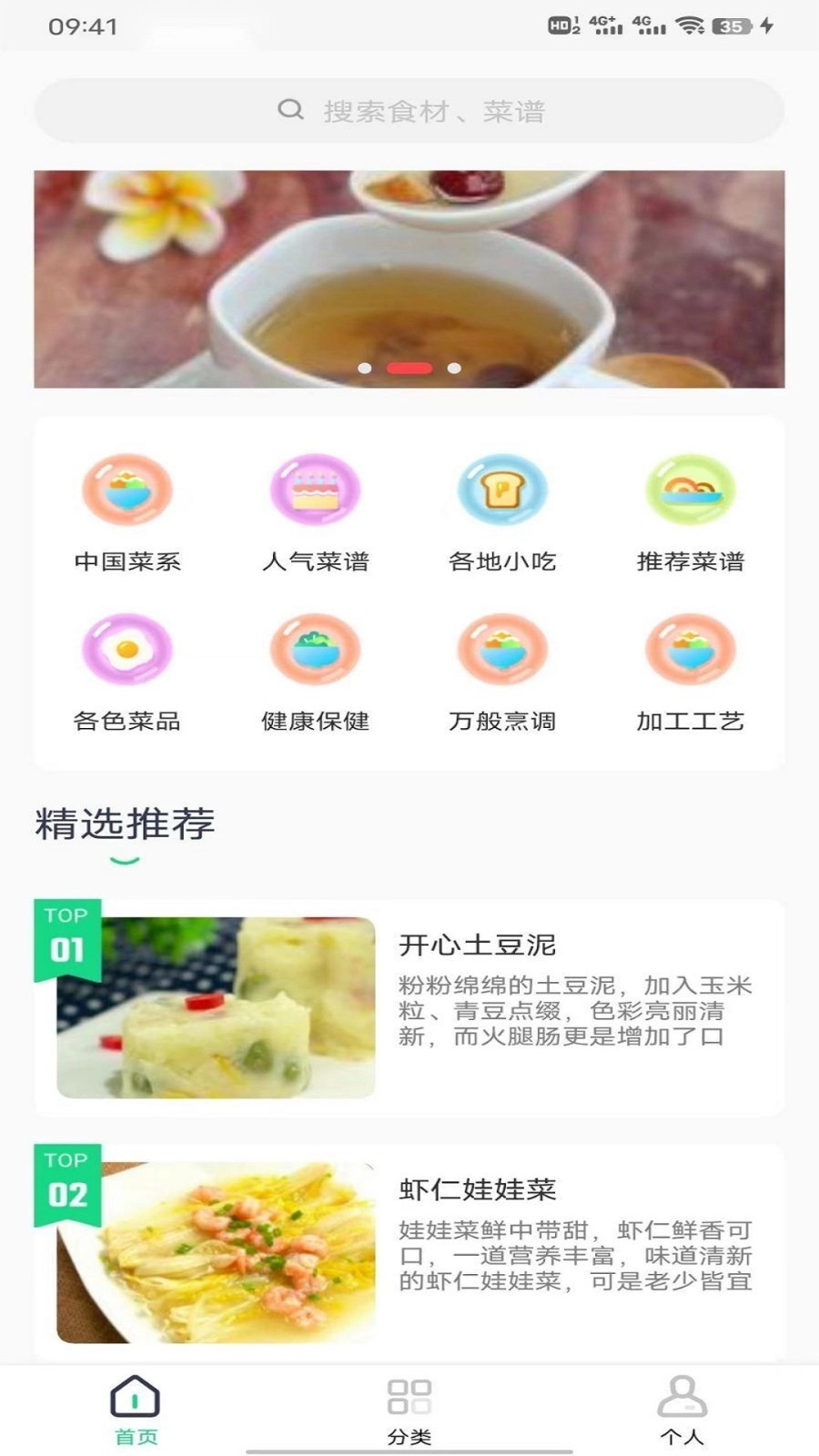
Task: Open the 万般烹调 cooking icon
Action: (x=503, y=649)
